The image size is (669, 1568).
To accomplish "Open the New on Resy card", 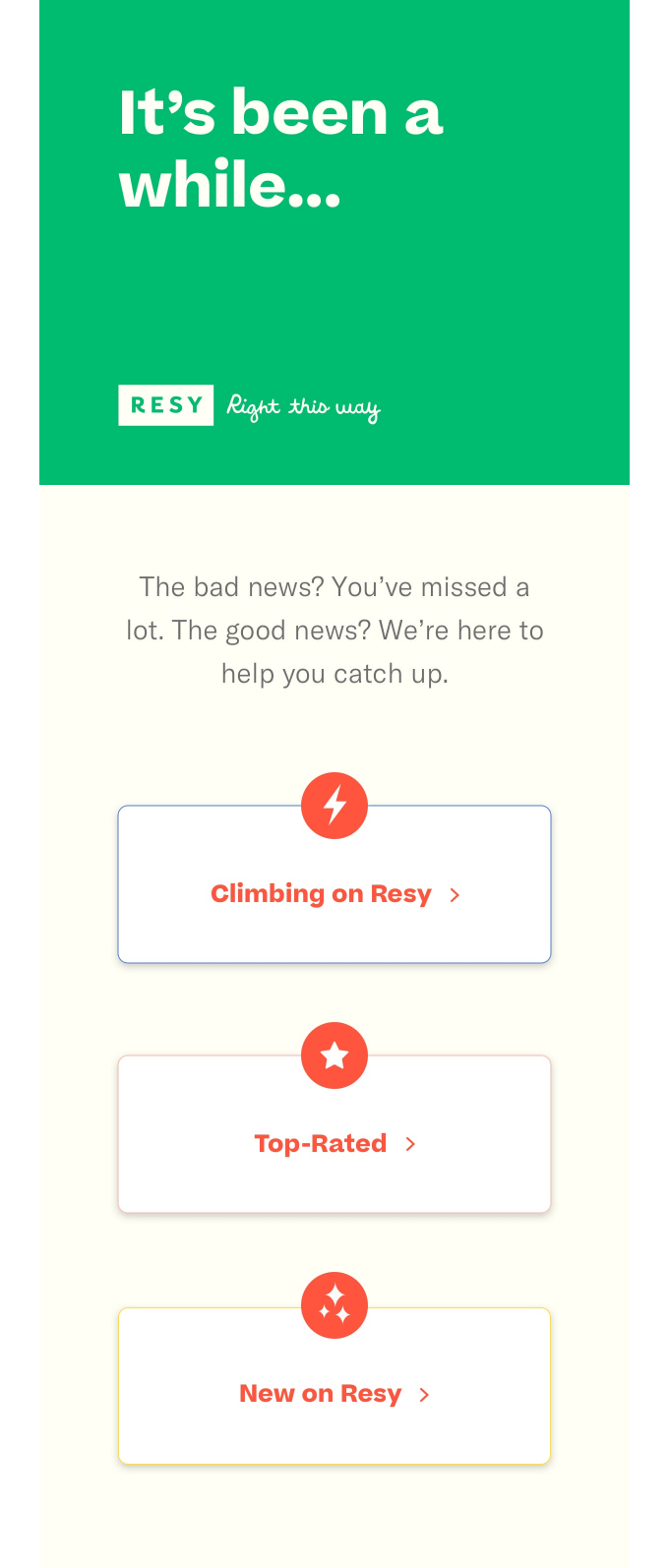I will [334, 1393].
